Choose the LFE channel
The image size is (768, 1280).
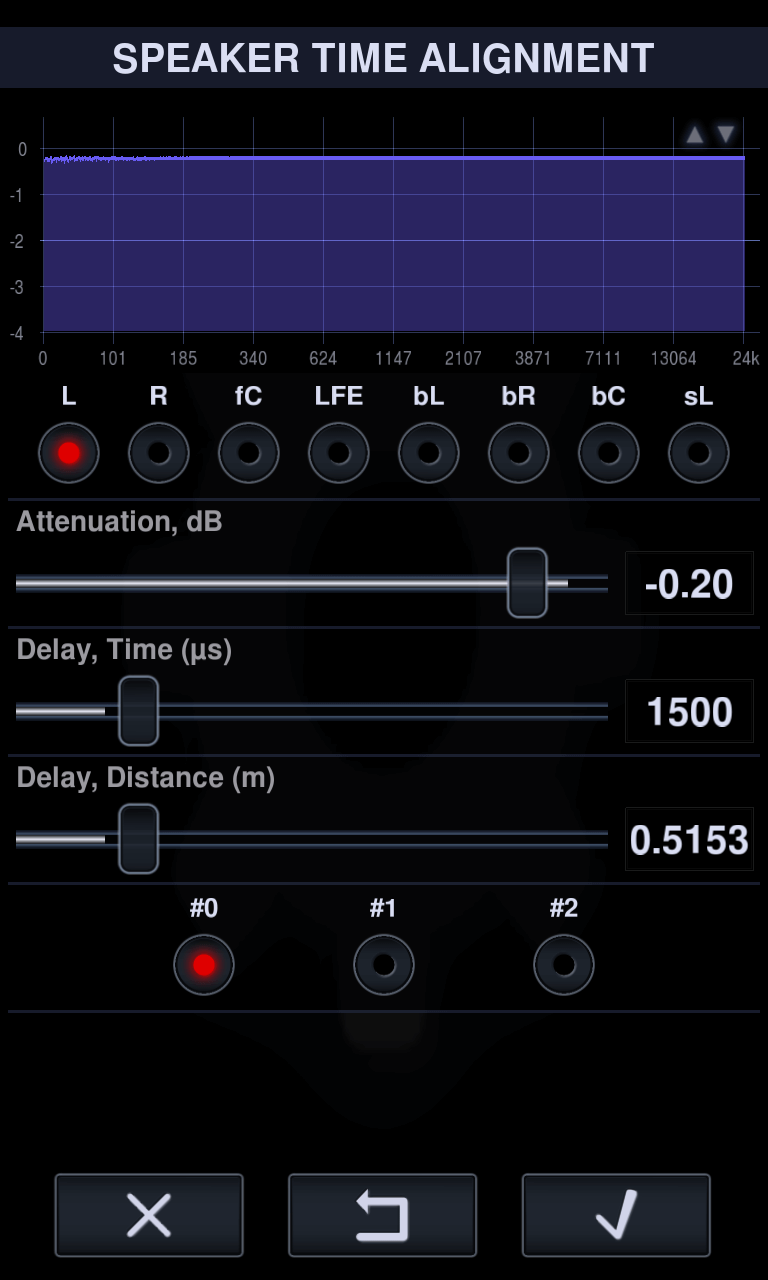coord(338,453)
